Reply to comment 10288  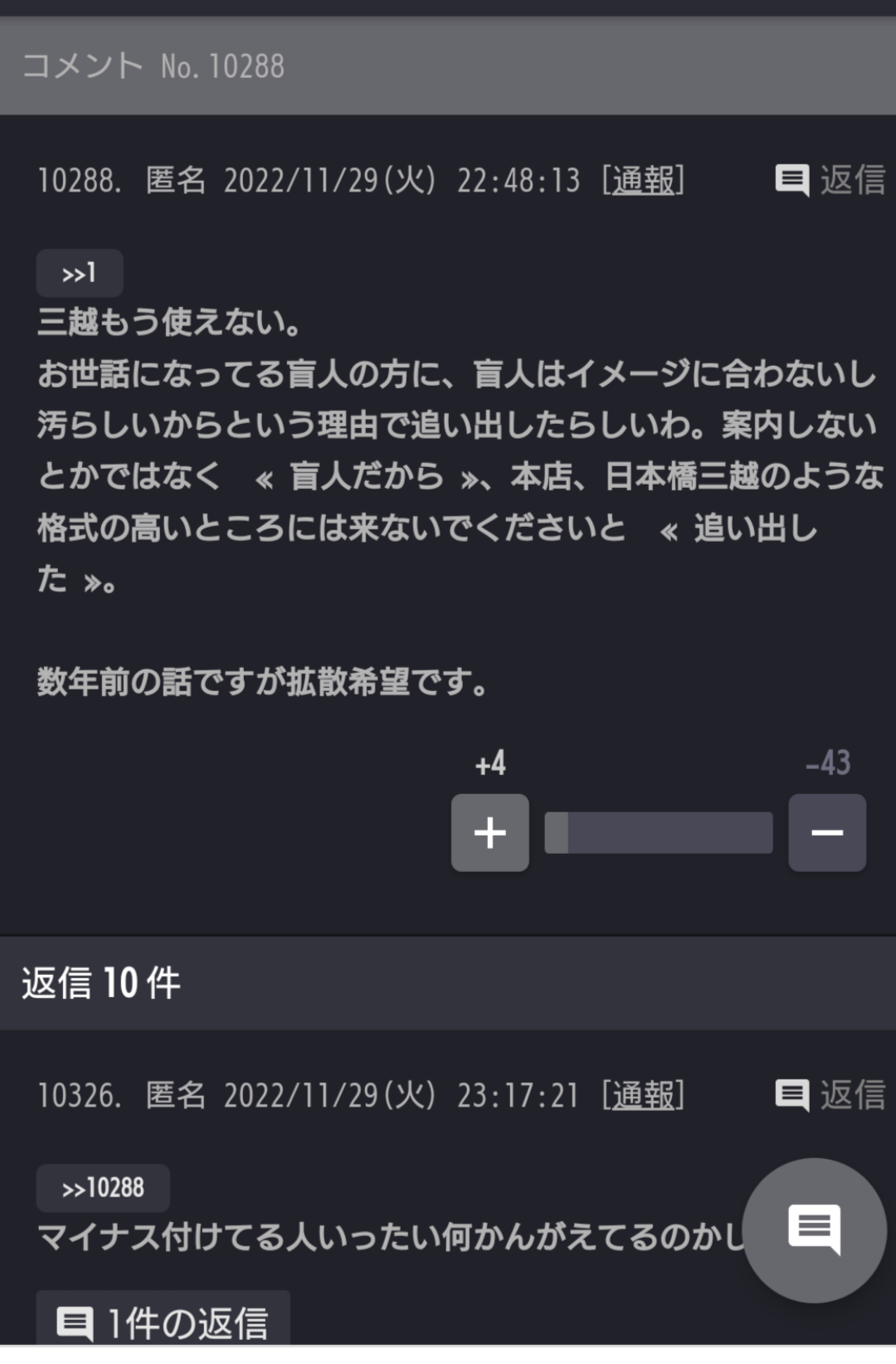point(830,179)
